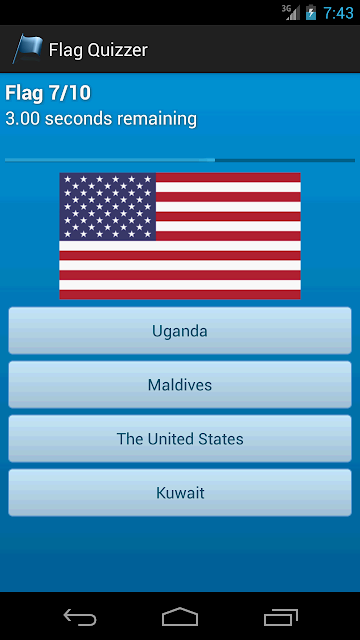
Task: Tap the system back button
Action: tap(80, 617)
